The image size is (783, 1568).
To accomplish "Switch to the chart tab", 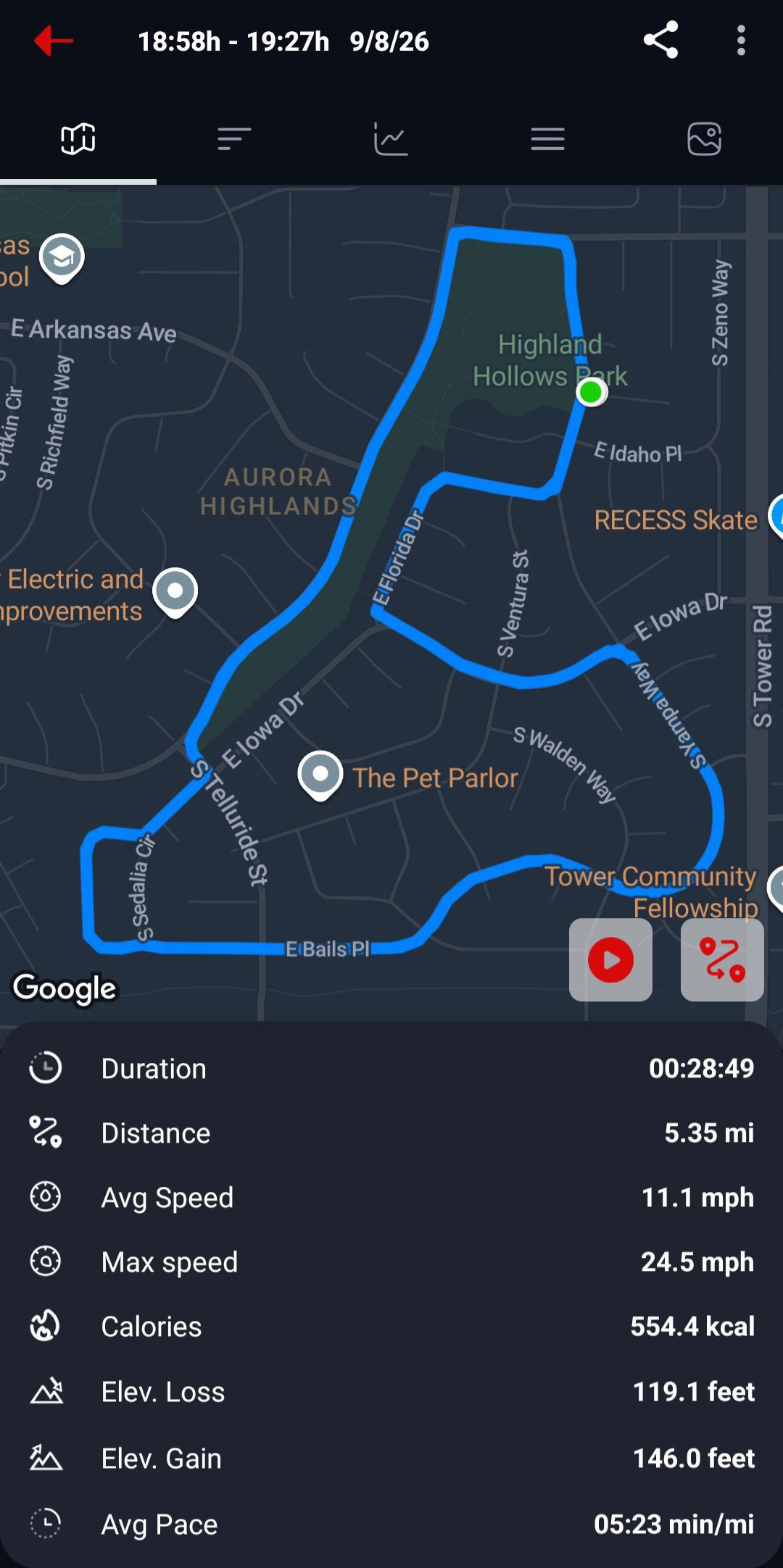I will [x=391, y=138].
